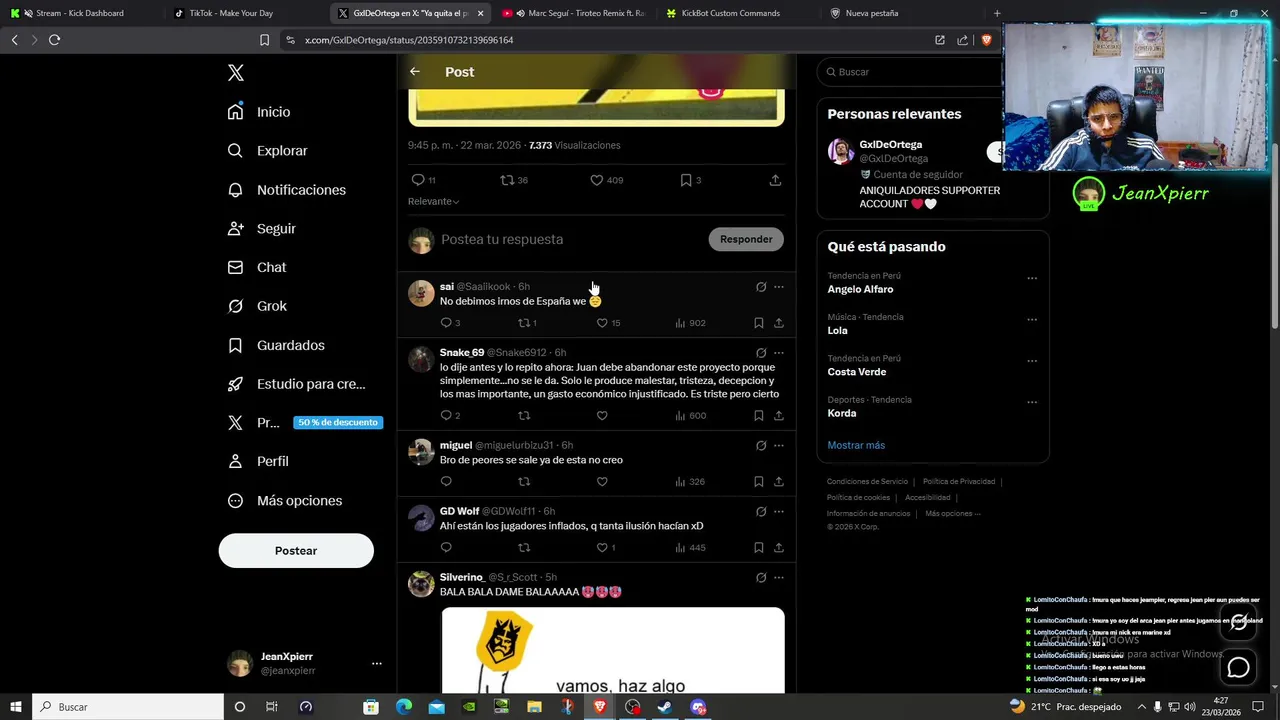Like sai's reply
Image resolution: width=1280 pixels, height=720 pixels.
(x=602, y=323)
